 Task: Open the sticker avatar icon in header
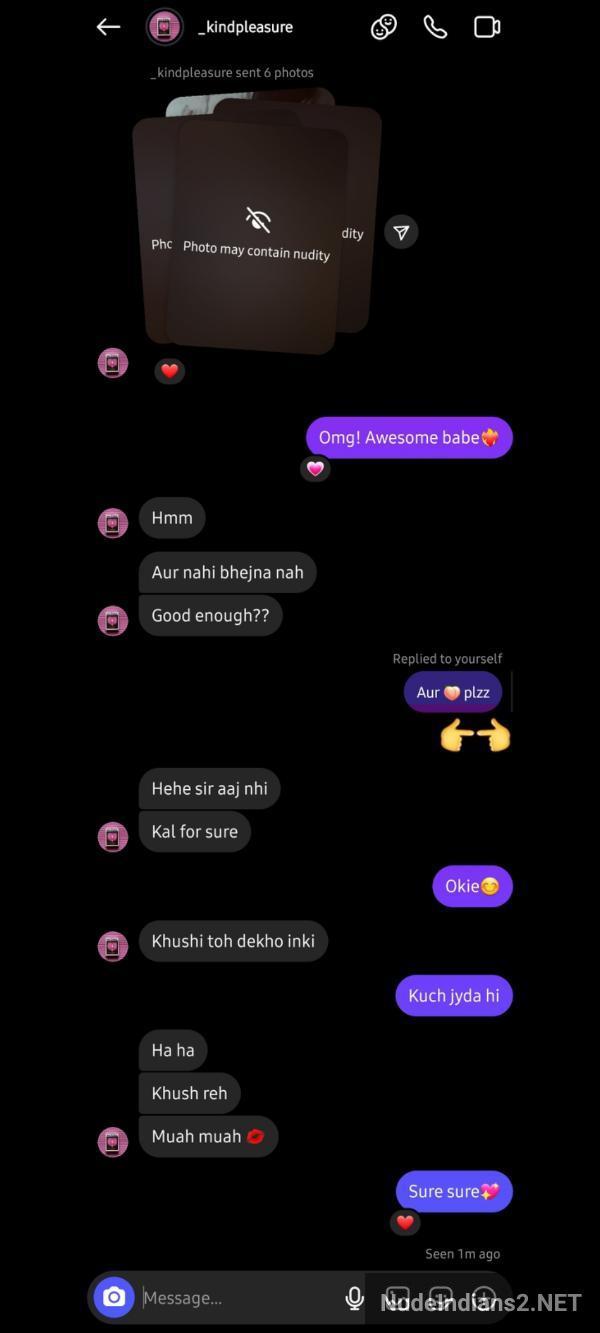tap(384, 27)
